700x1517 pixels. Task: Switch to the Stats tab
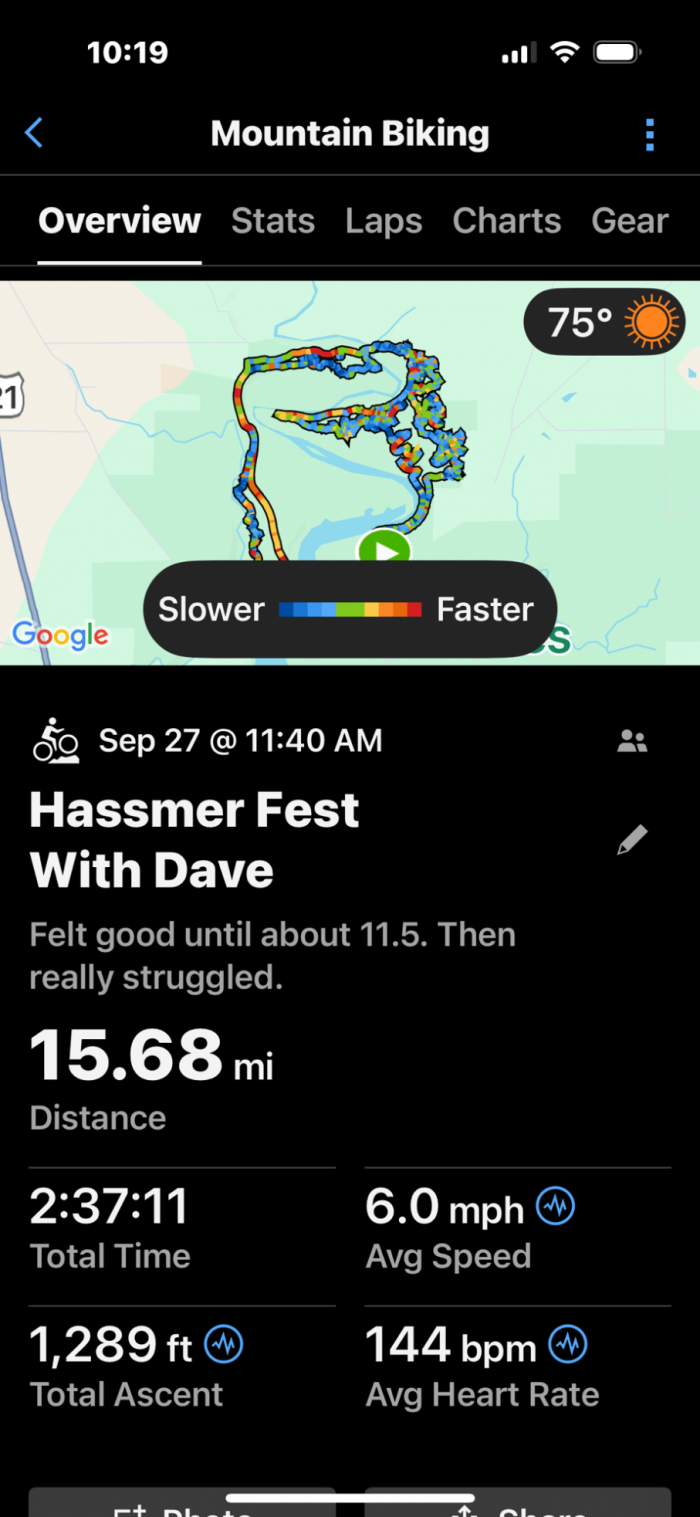pos(273,221)
